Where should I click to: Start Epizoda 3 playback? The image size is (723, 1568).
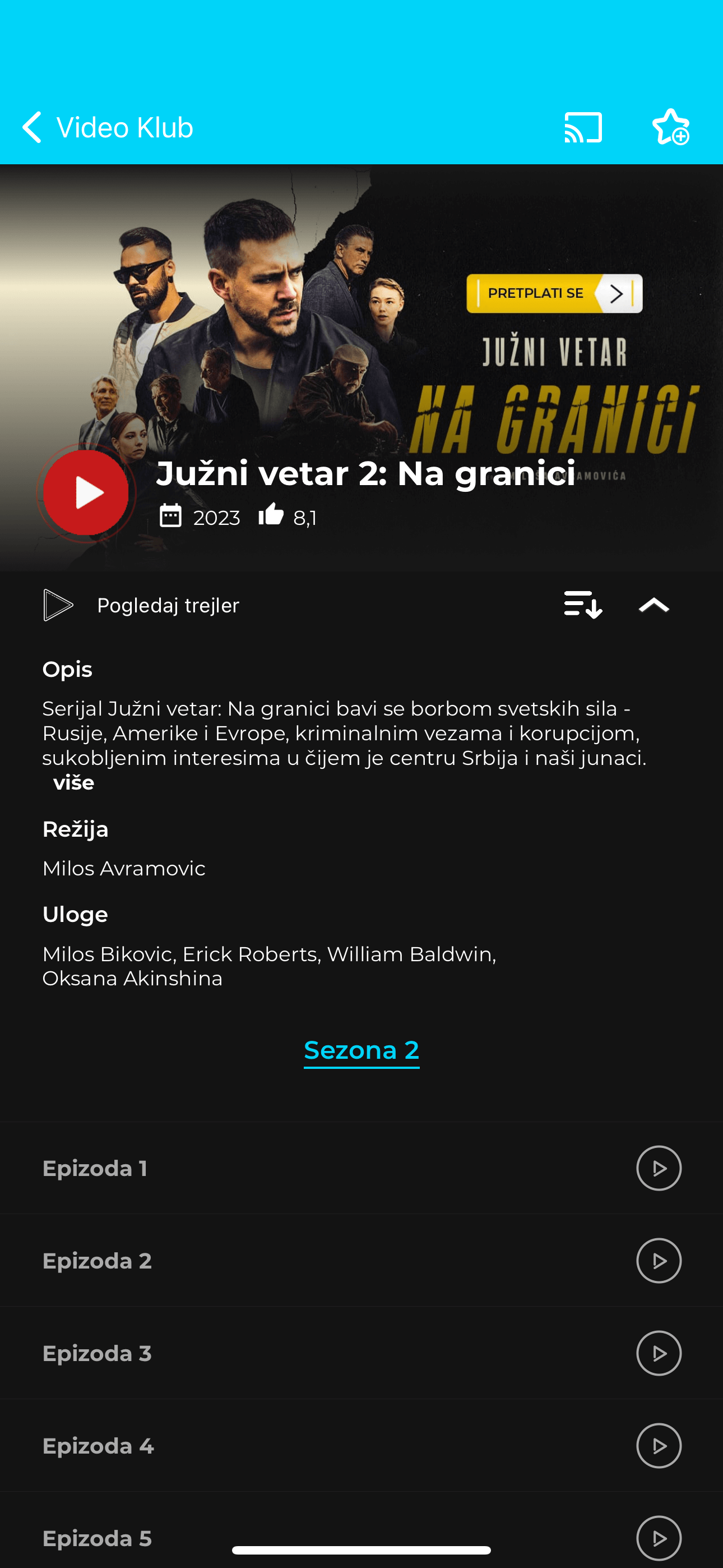pyautogui.click(x=659, y=1353)
